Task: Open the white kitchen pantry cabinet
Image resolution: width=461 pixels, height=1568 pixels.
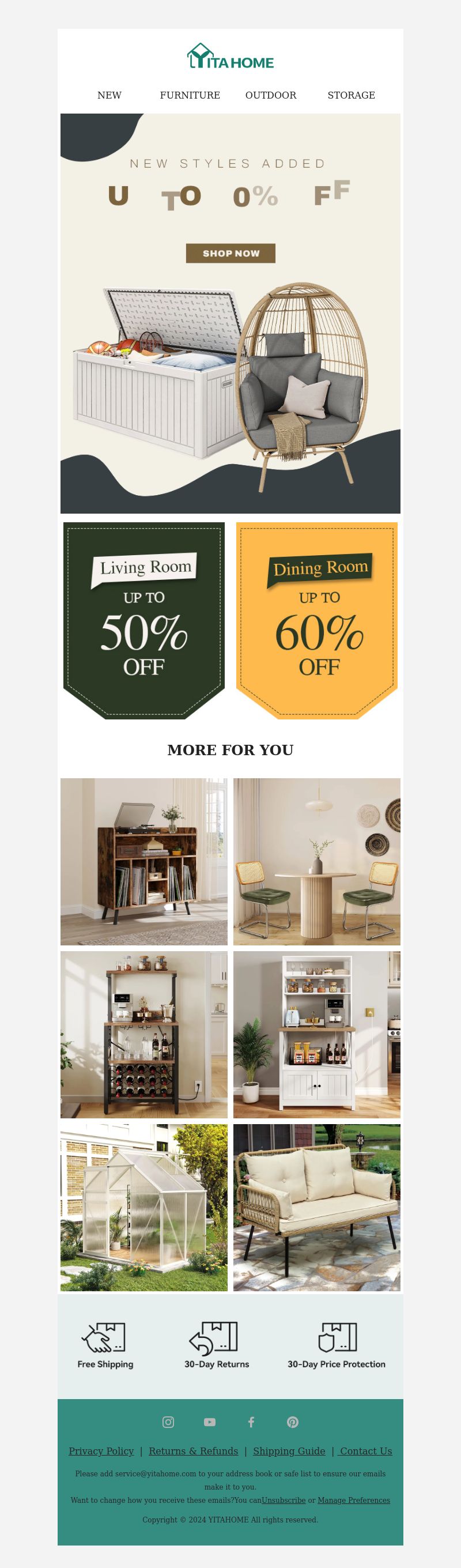Action: (x=317, y=1034)
